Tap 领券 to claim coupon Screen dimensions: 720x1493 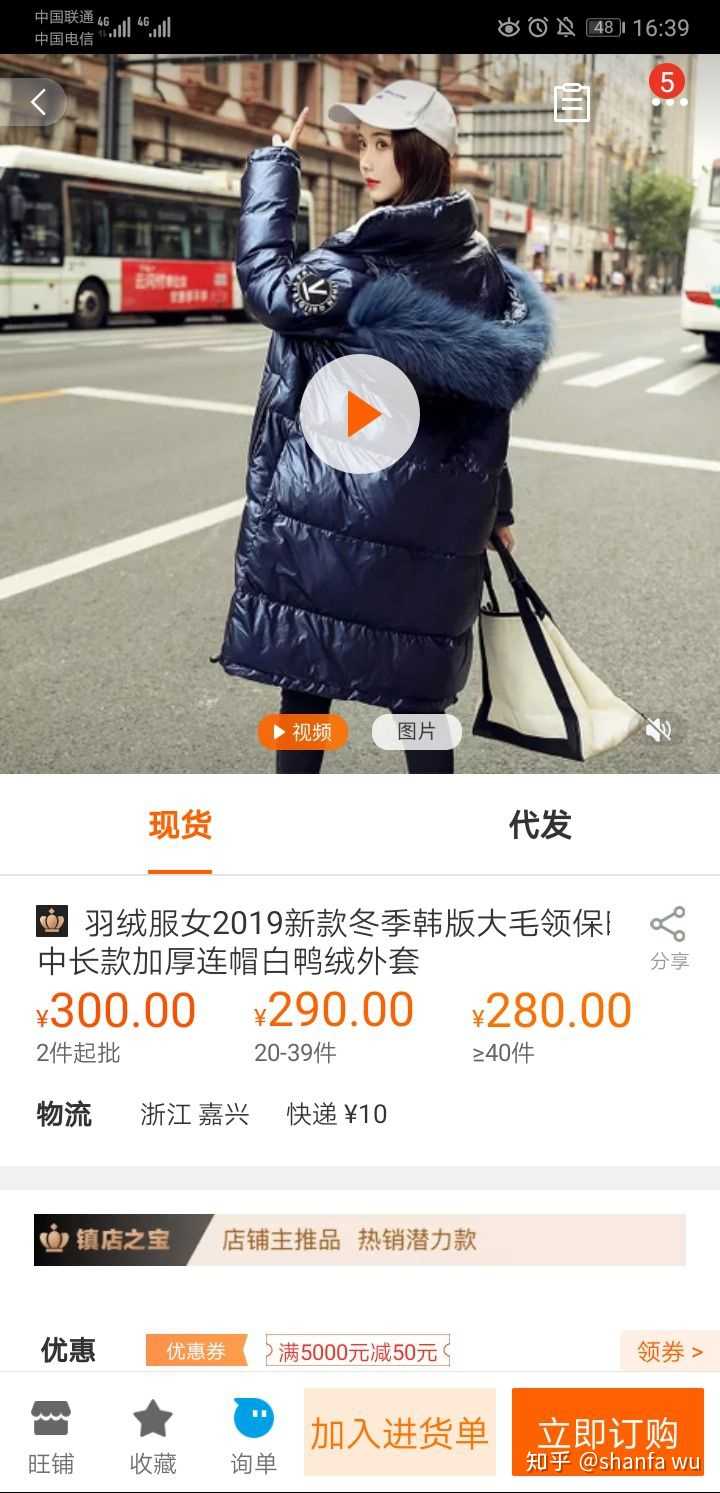pyautogui.click(x=668, y=1352)
